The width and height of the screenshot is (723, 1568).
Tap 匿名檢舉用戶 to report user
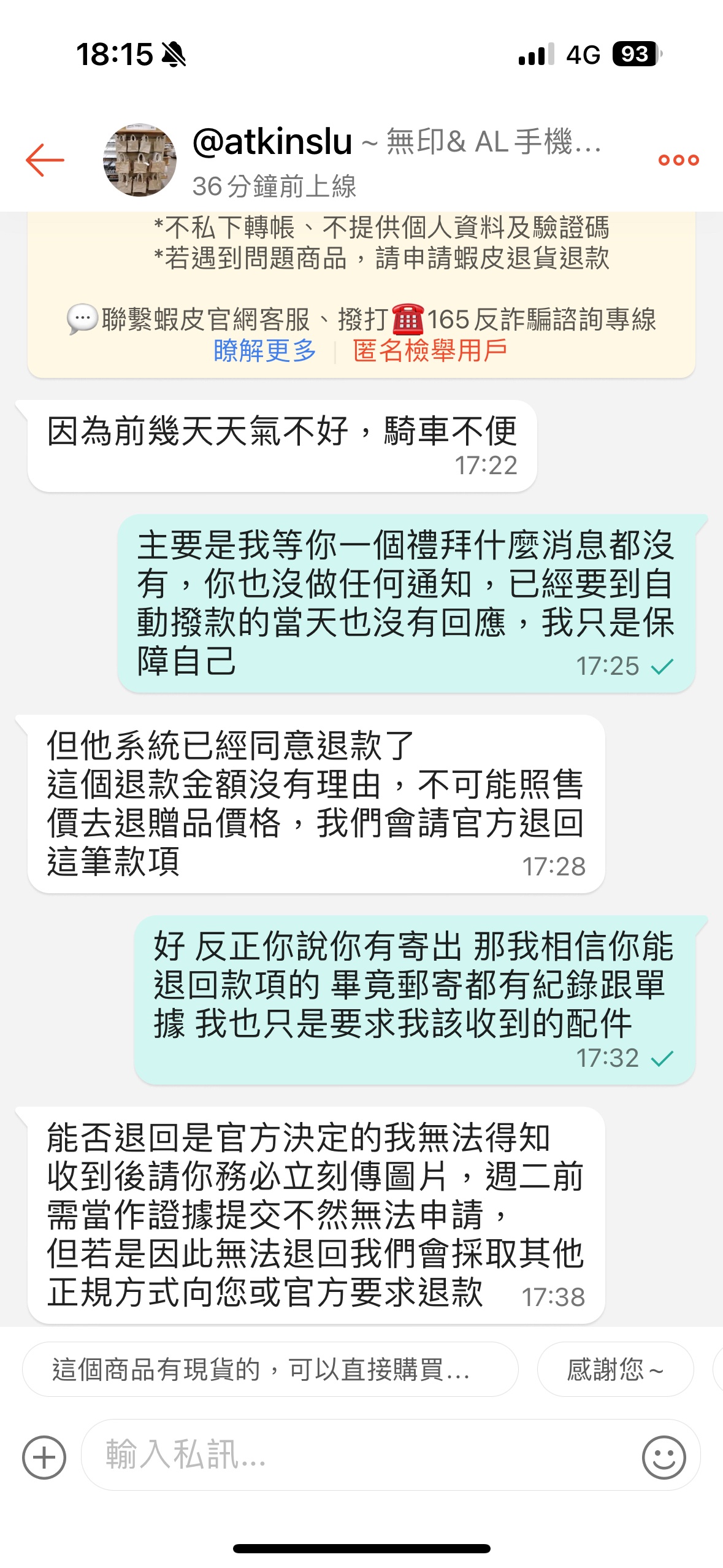(430, 351)
